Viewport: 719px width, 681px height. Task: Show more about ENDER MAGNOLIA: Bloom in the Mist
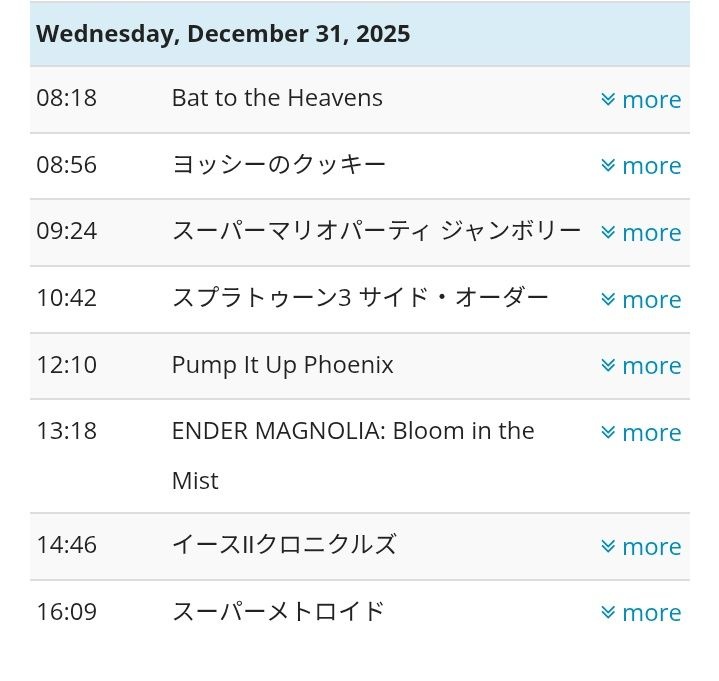click(x=641, y=433)
